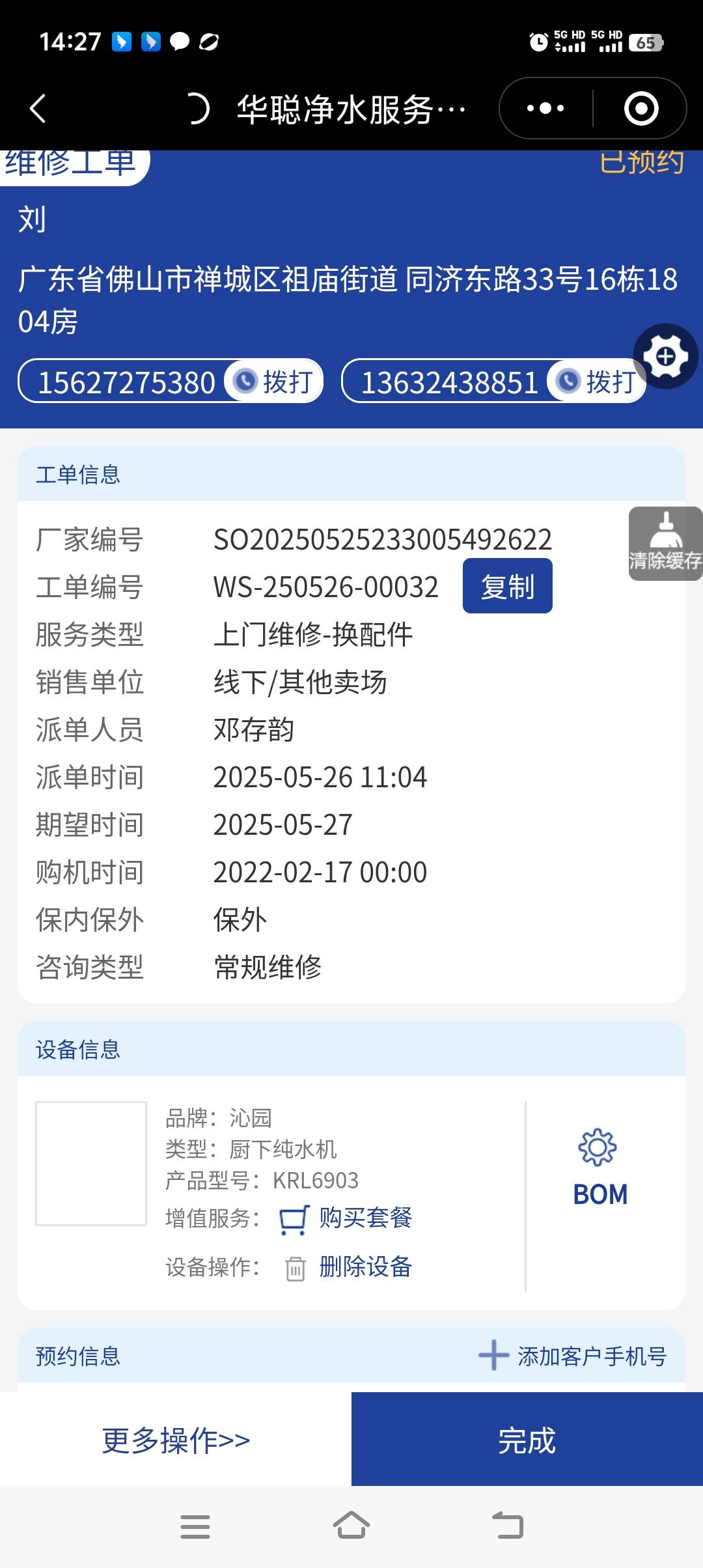Mark the work order as 完成
Screen dimensions: 703x1568
coord(527,1440)
